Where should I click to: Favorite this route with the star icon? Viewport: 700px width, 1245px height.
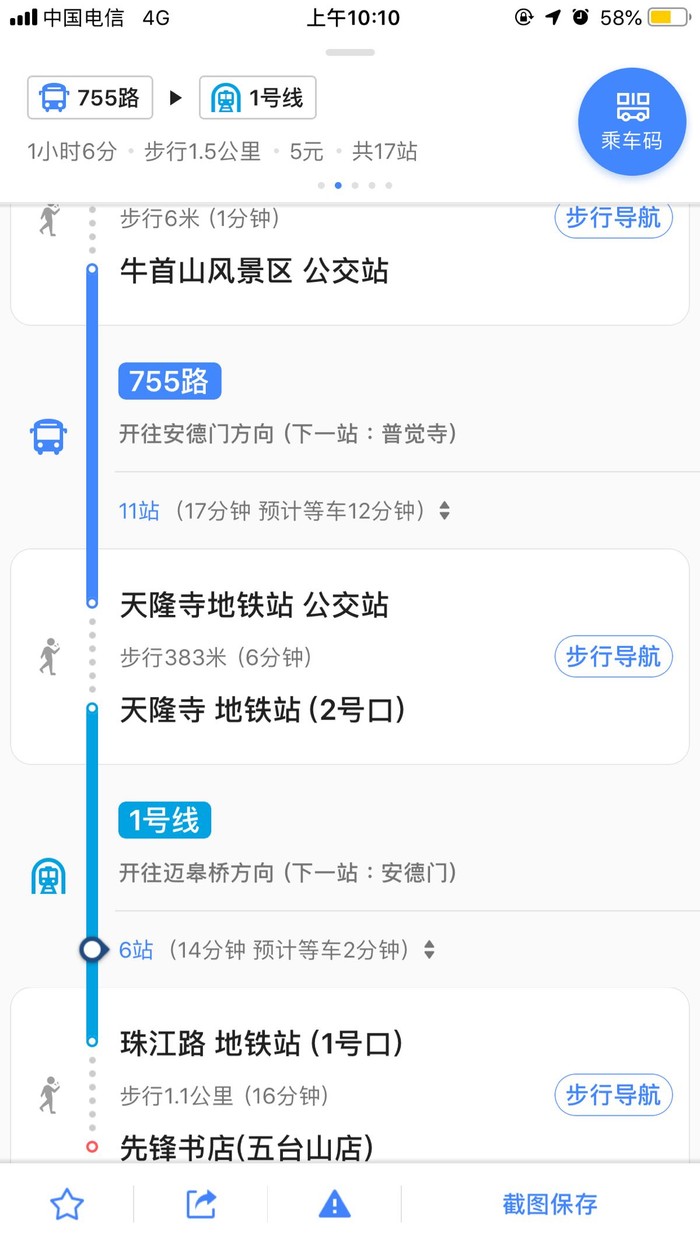pyautogui.click(x=67, y=1204)
